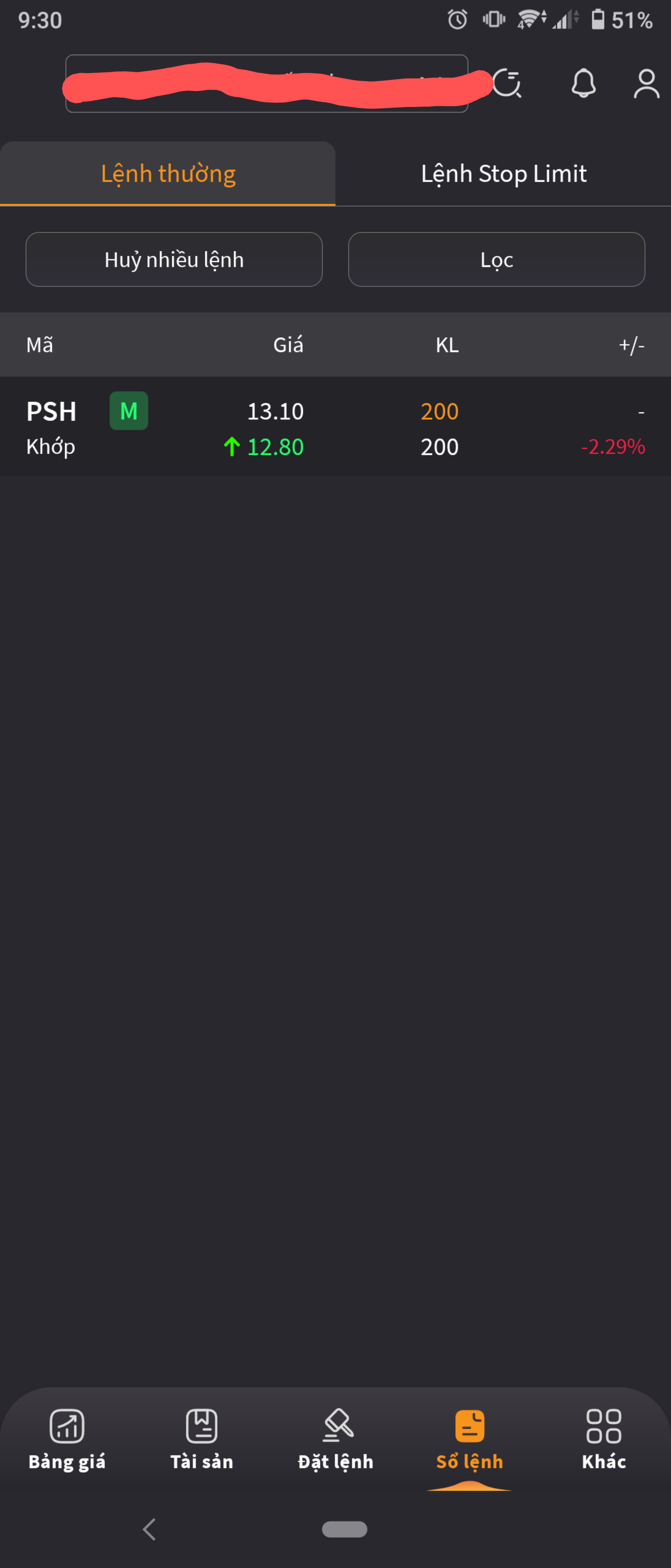The width and height of the screenshot is (671, 1568).
Task: Switch to the Lệnh Stop Limit tab
Action: point(503,174)
